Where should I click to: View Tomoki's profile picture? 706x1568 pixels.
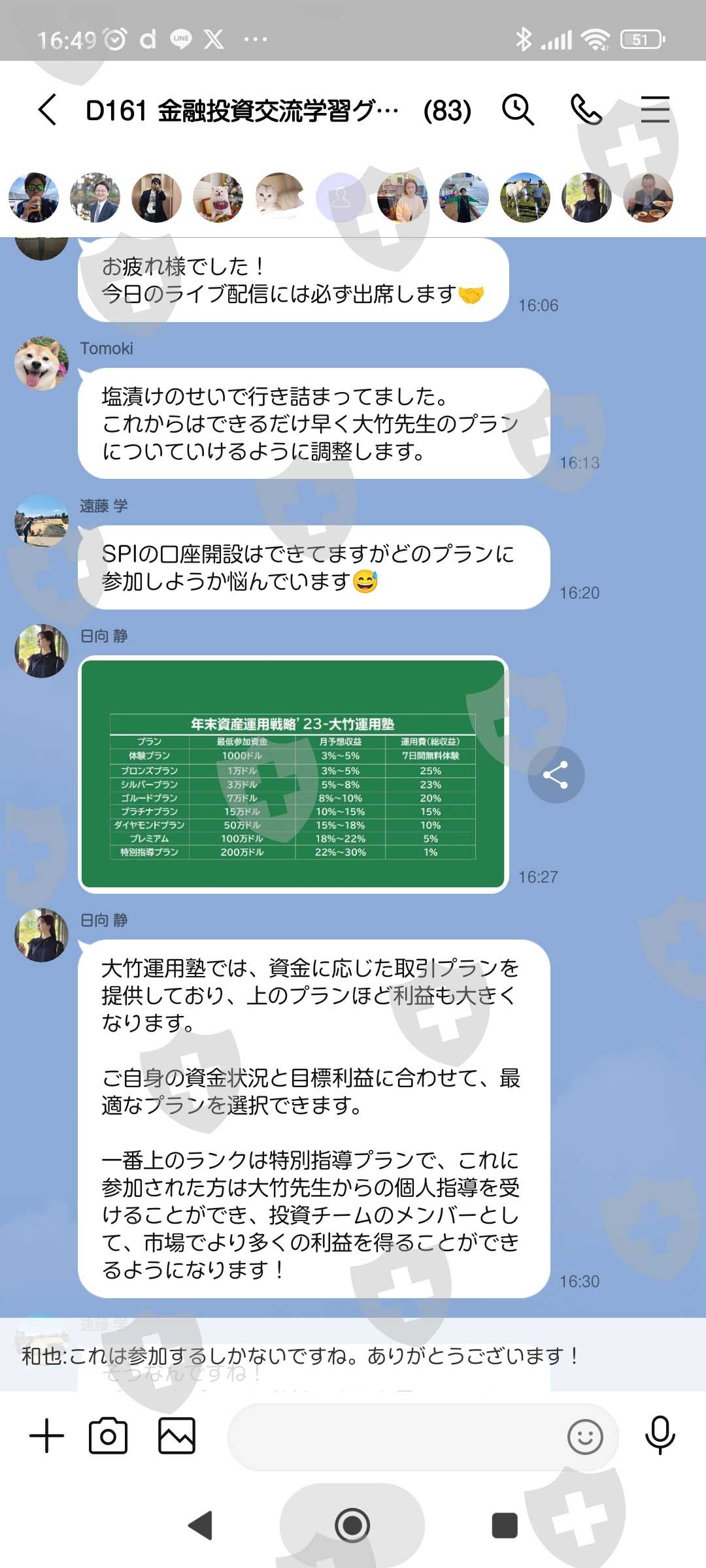[41, 364]
